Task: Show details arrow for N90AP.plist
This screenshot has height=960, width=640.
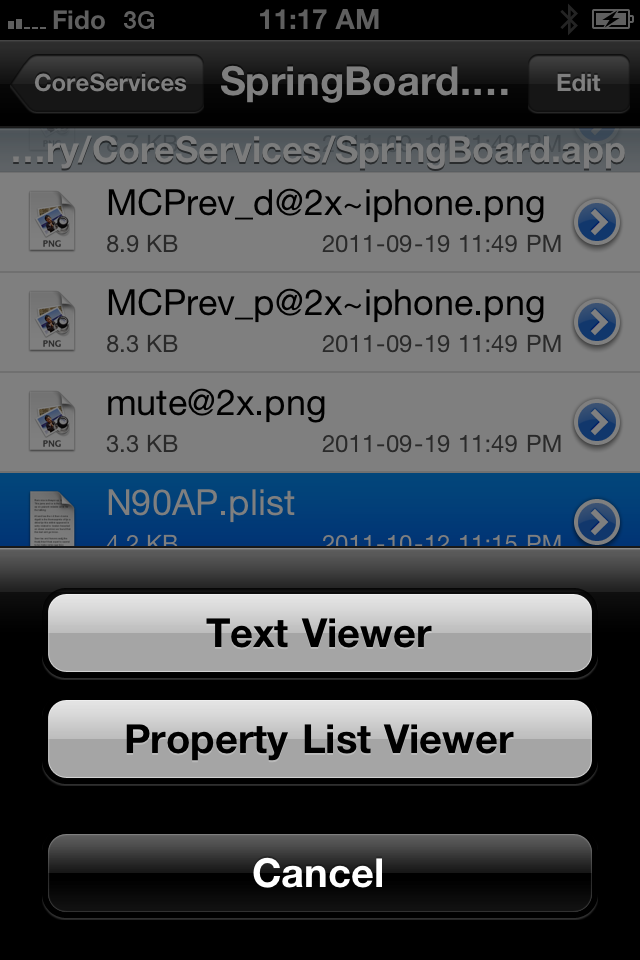Action: pyautogui.click(x=597, y=521)
